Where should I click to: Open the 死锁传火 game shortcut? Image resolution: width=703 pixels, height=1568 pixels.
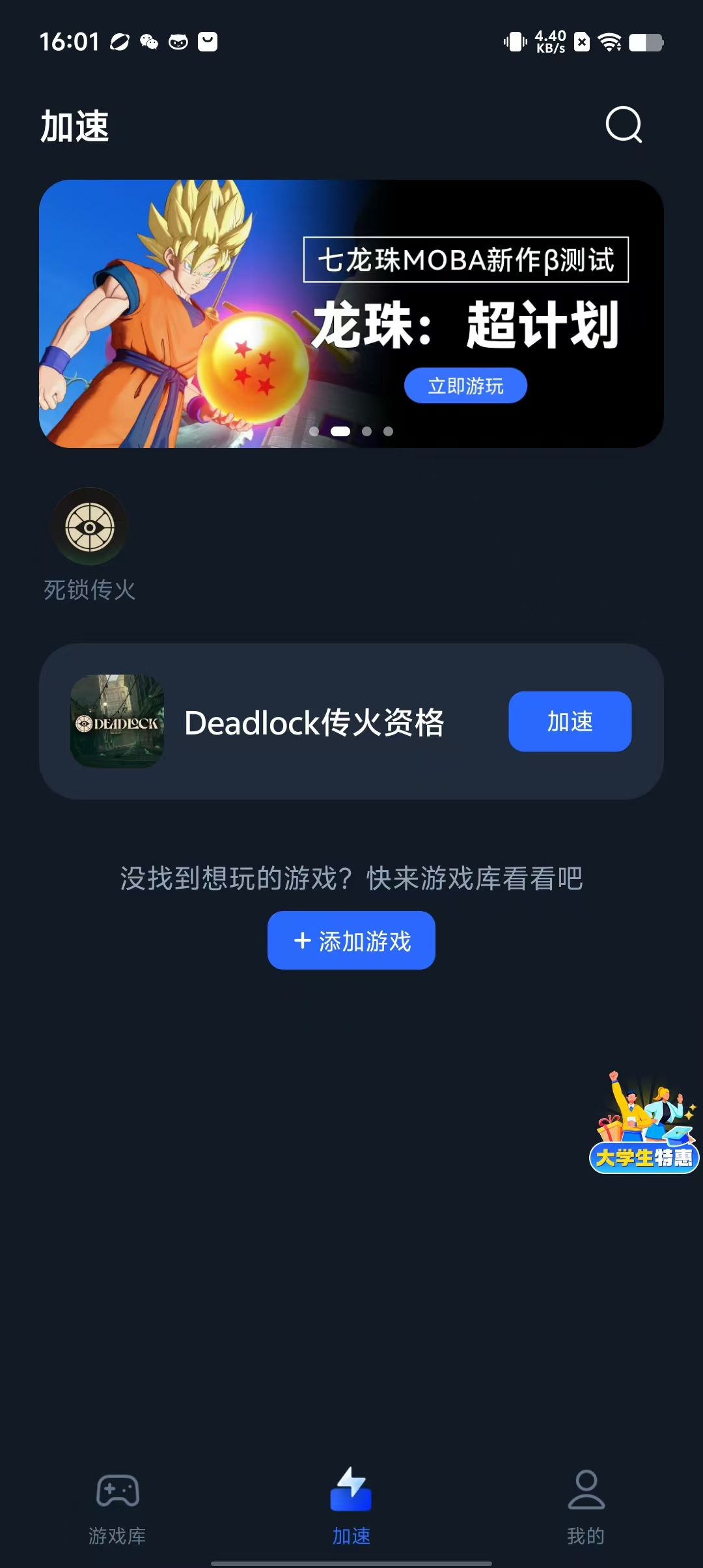point(90,544)
